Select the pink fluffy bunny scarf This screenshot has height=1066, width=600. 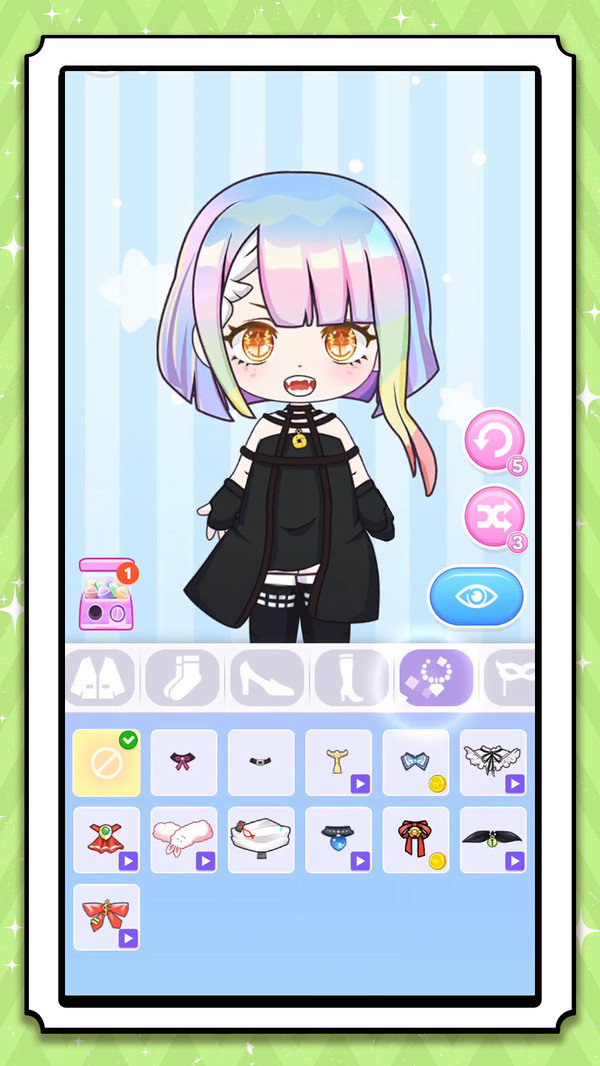[x=183, y=840]
